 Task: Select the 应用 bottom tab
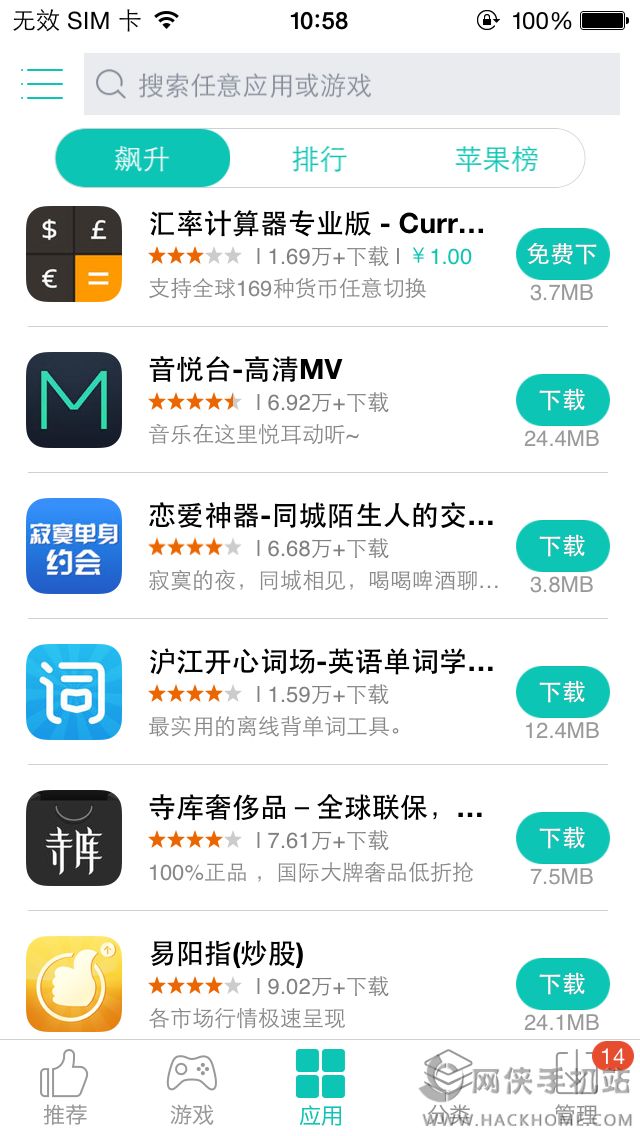coord(320,1088)
